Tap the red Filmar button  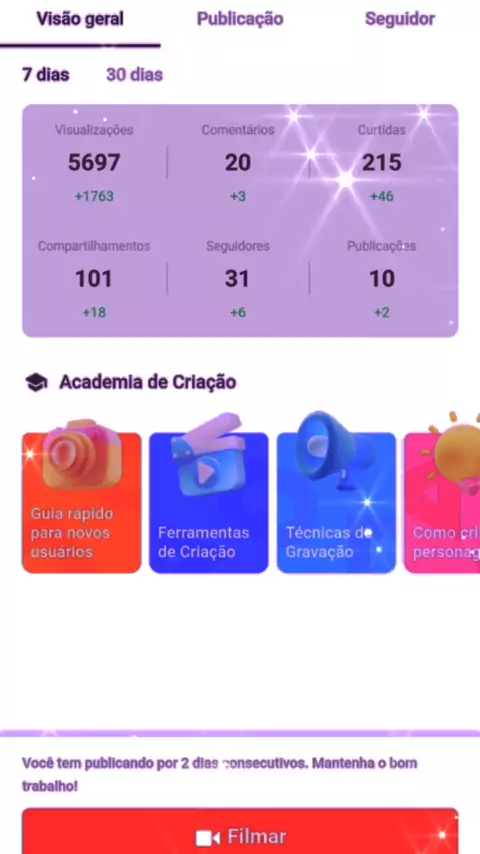pos(240,833)
